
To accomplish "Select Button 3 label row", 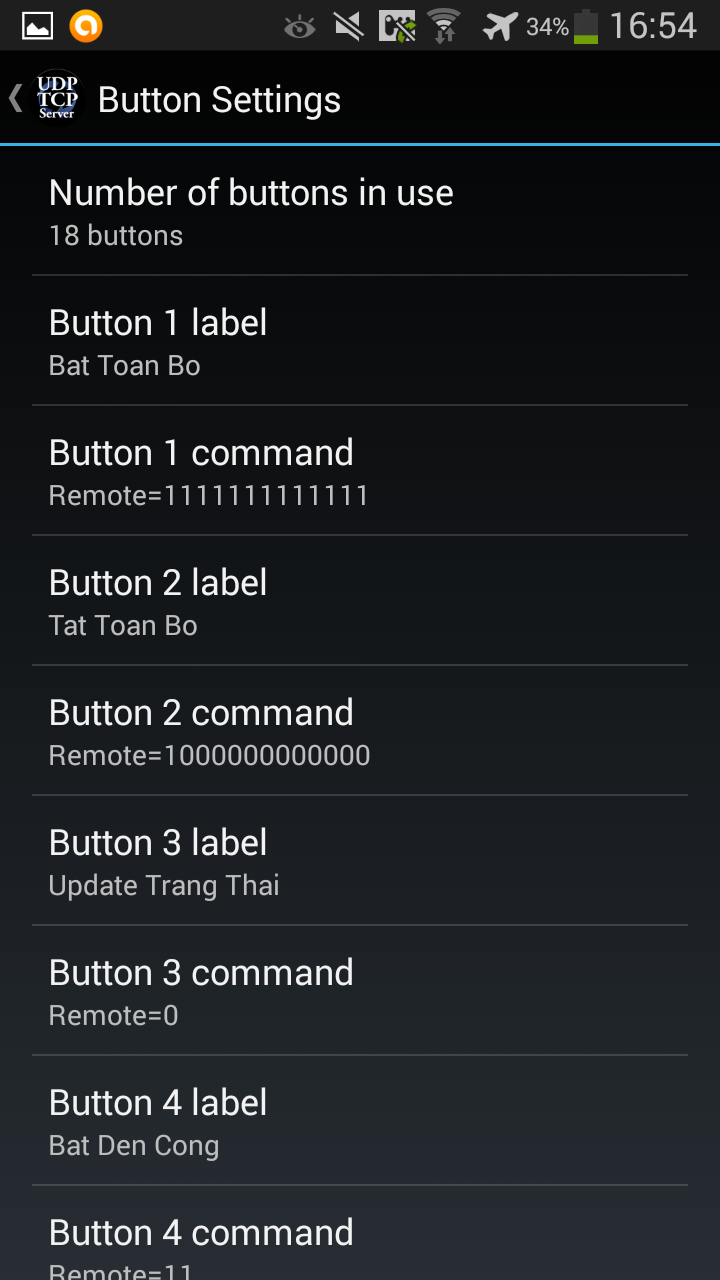I will [x=359, y=861].
